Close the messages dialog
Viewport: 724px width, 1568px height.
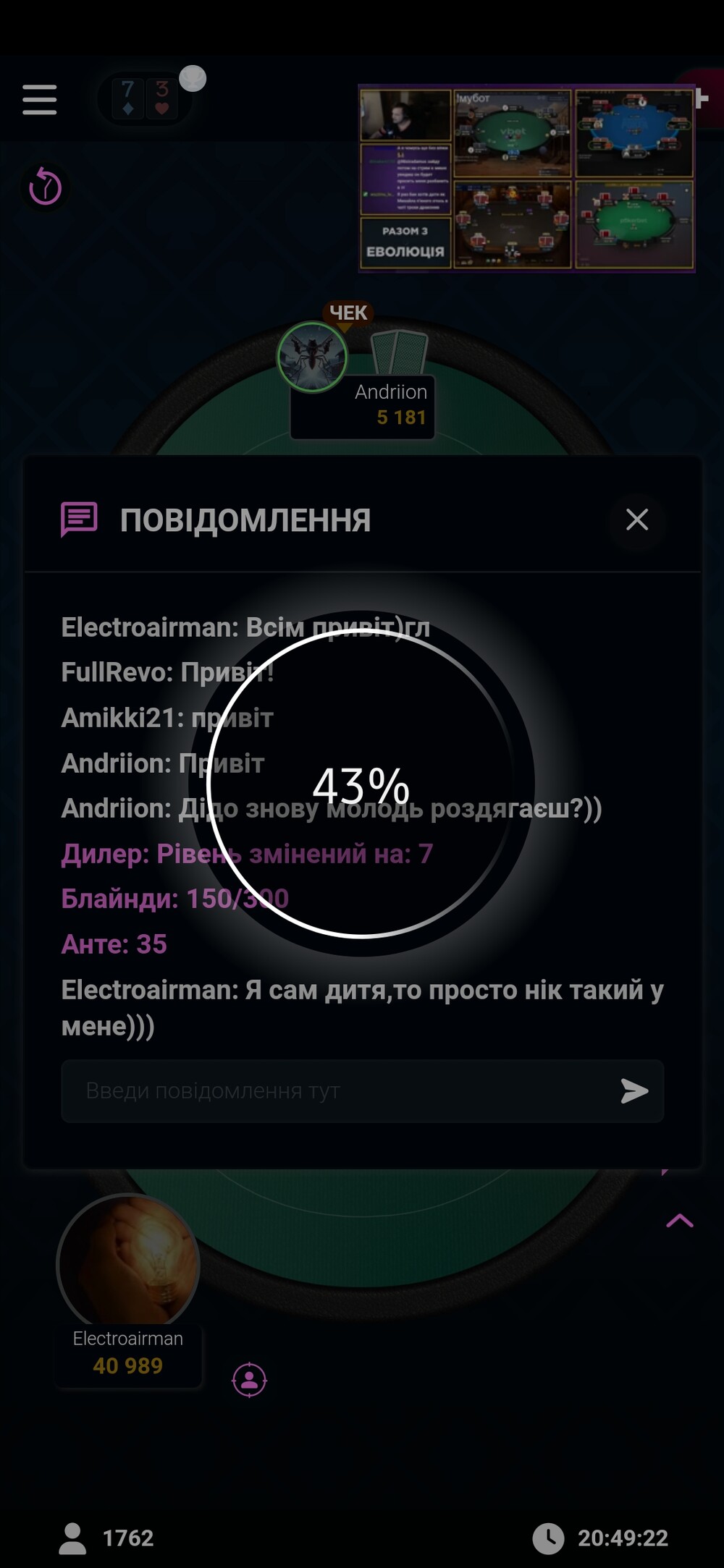click(x=636, y=520)
